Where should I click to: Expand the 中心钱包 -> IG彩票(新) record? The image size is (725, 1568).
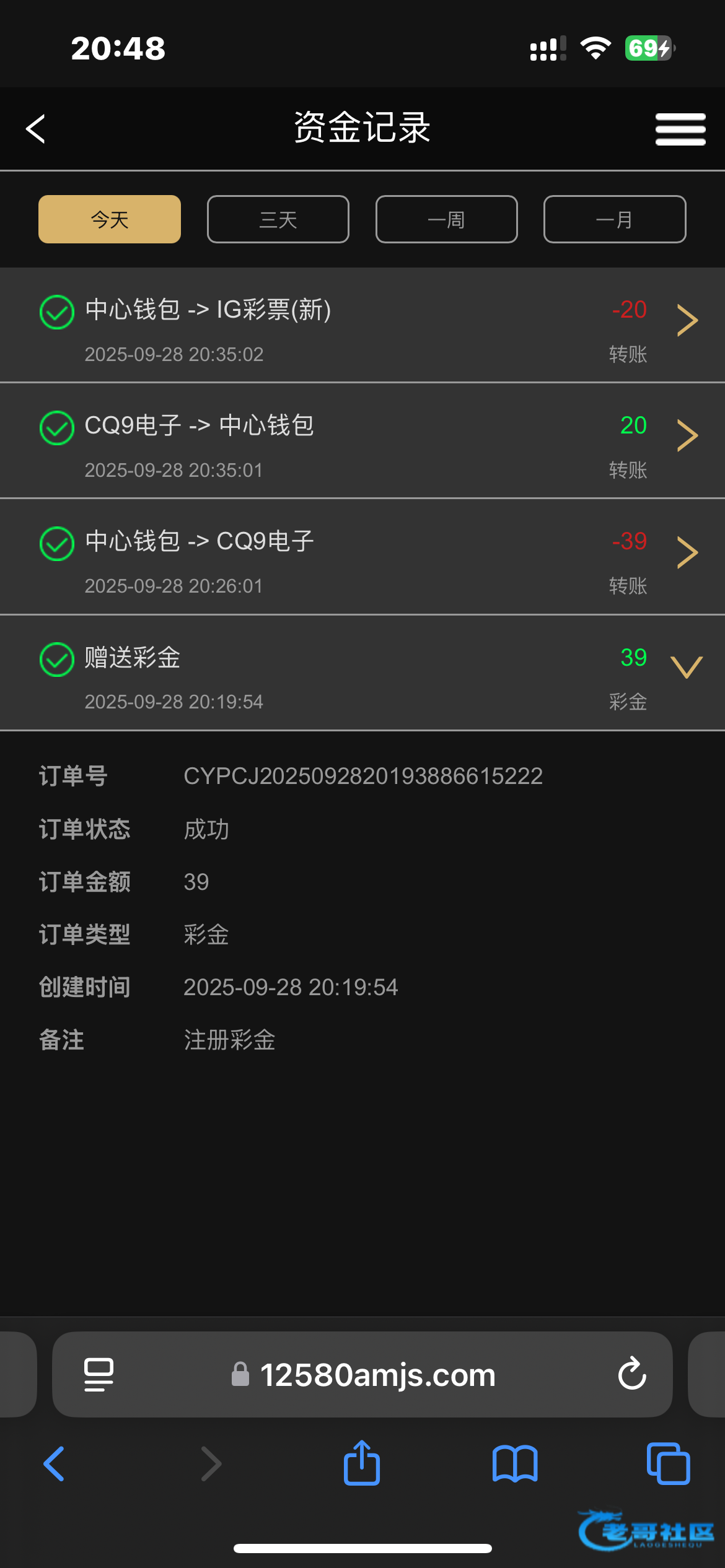687,321
